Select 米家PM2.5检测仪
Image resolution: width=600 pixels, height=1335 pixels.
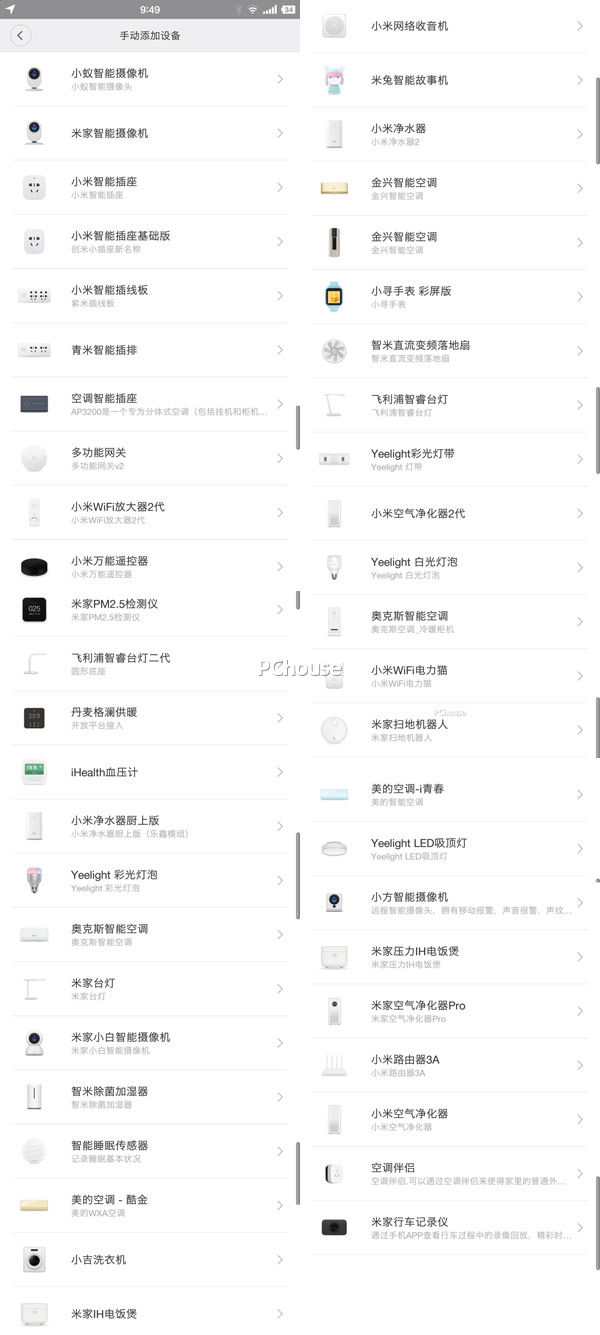[150, 609]
